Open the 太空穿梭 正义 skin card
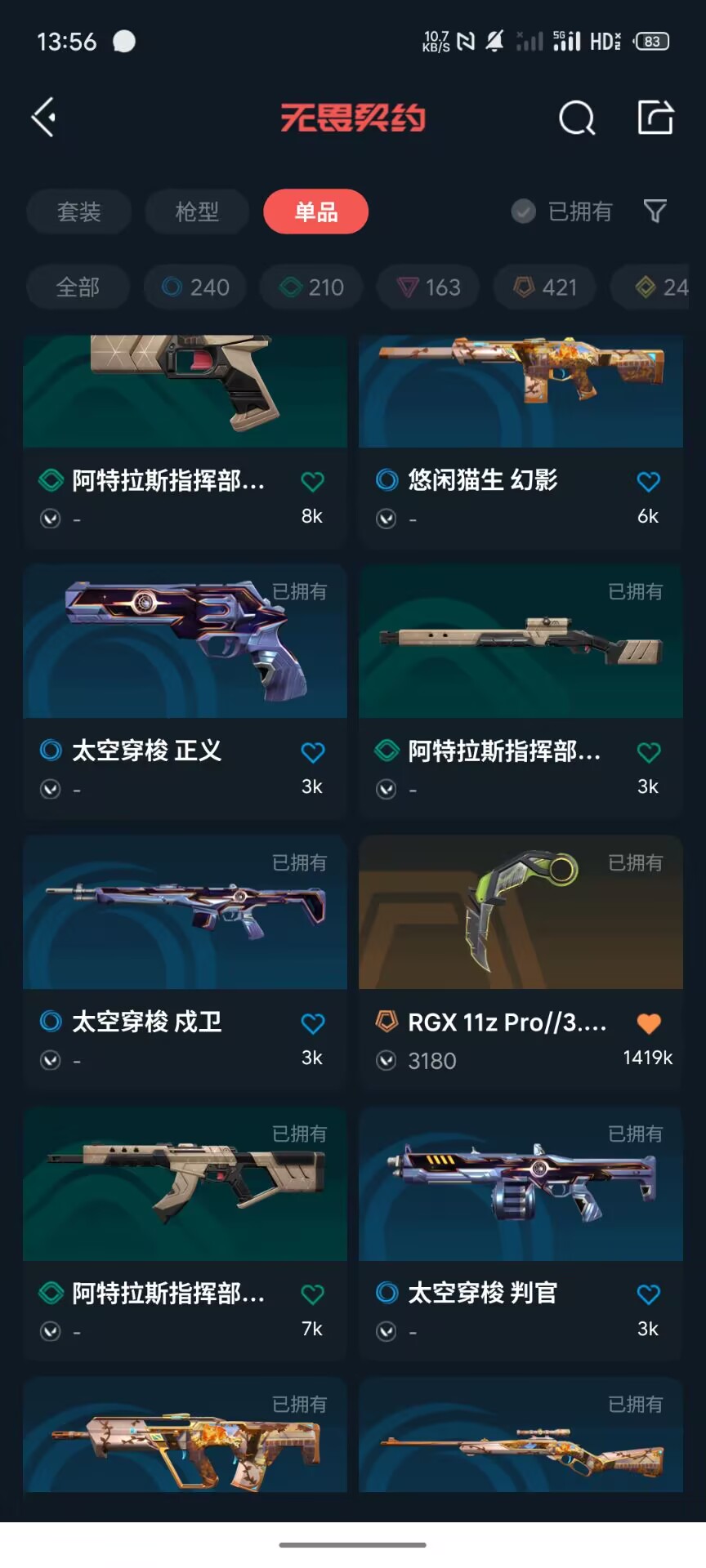706x1568 pixels. (185, 653)
